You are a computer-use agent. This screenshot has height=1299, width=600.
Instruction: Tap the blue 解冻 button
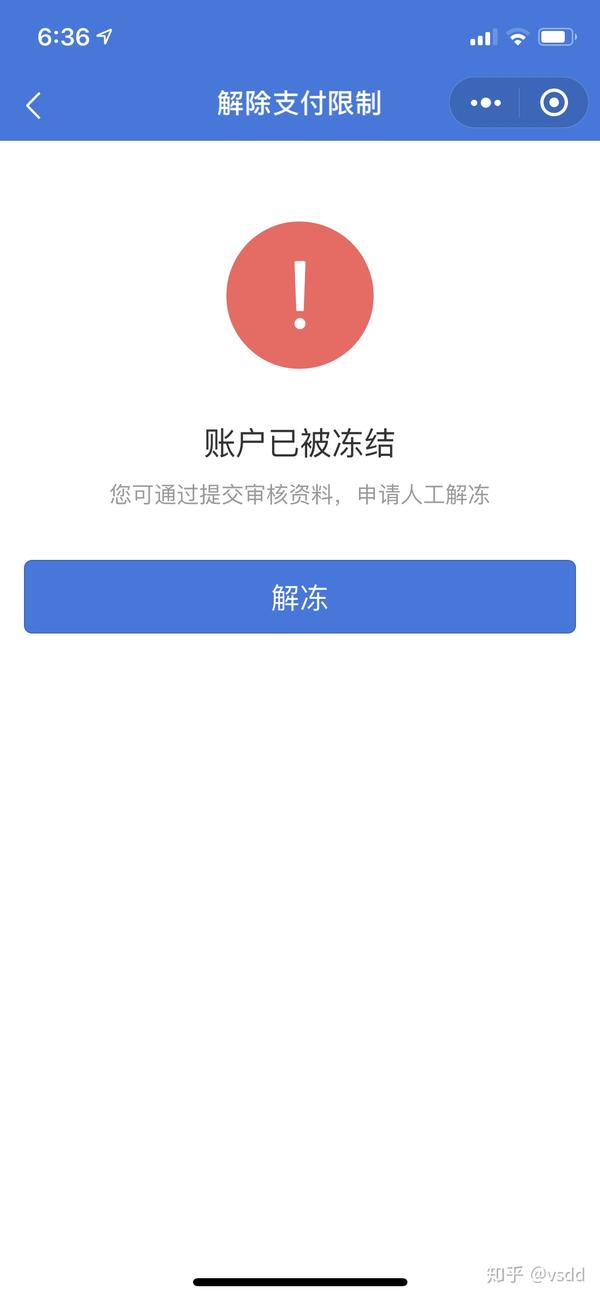pos(300,597)
